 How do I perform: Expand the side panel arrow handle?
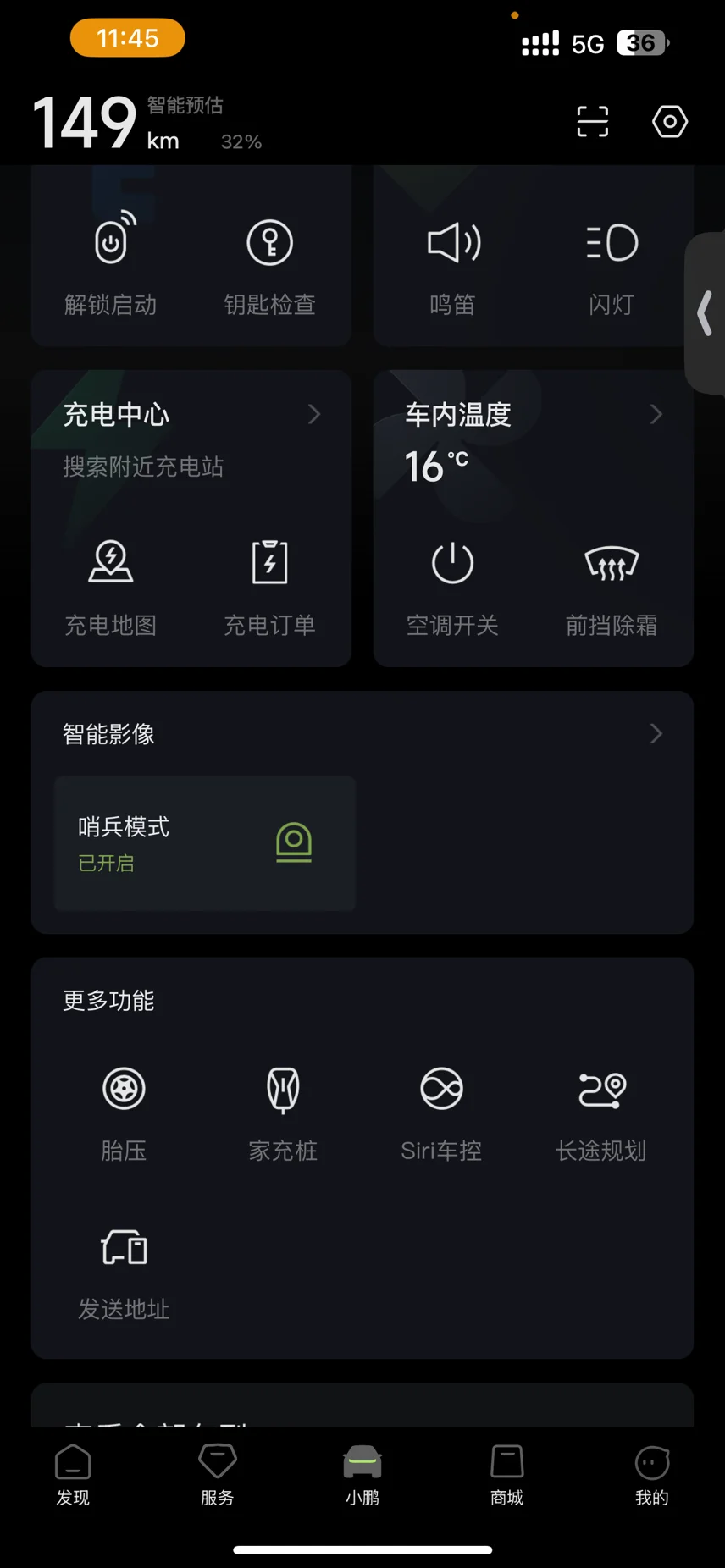click(x=705, y=313)
